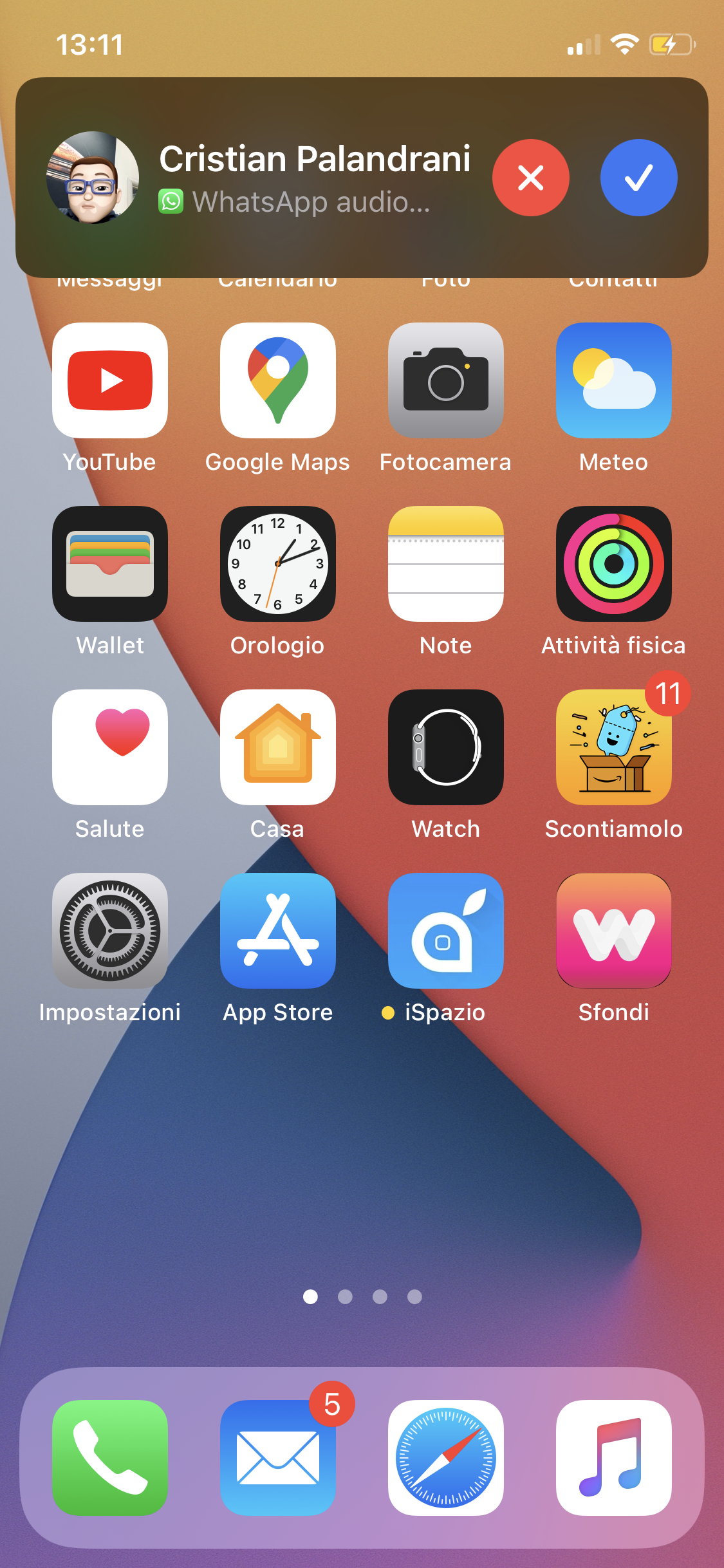Open the iSpazio app
The height and width of the screenshot is (1568, 724).
pos(446,931)
